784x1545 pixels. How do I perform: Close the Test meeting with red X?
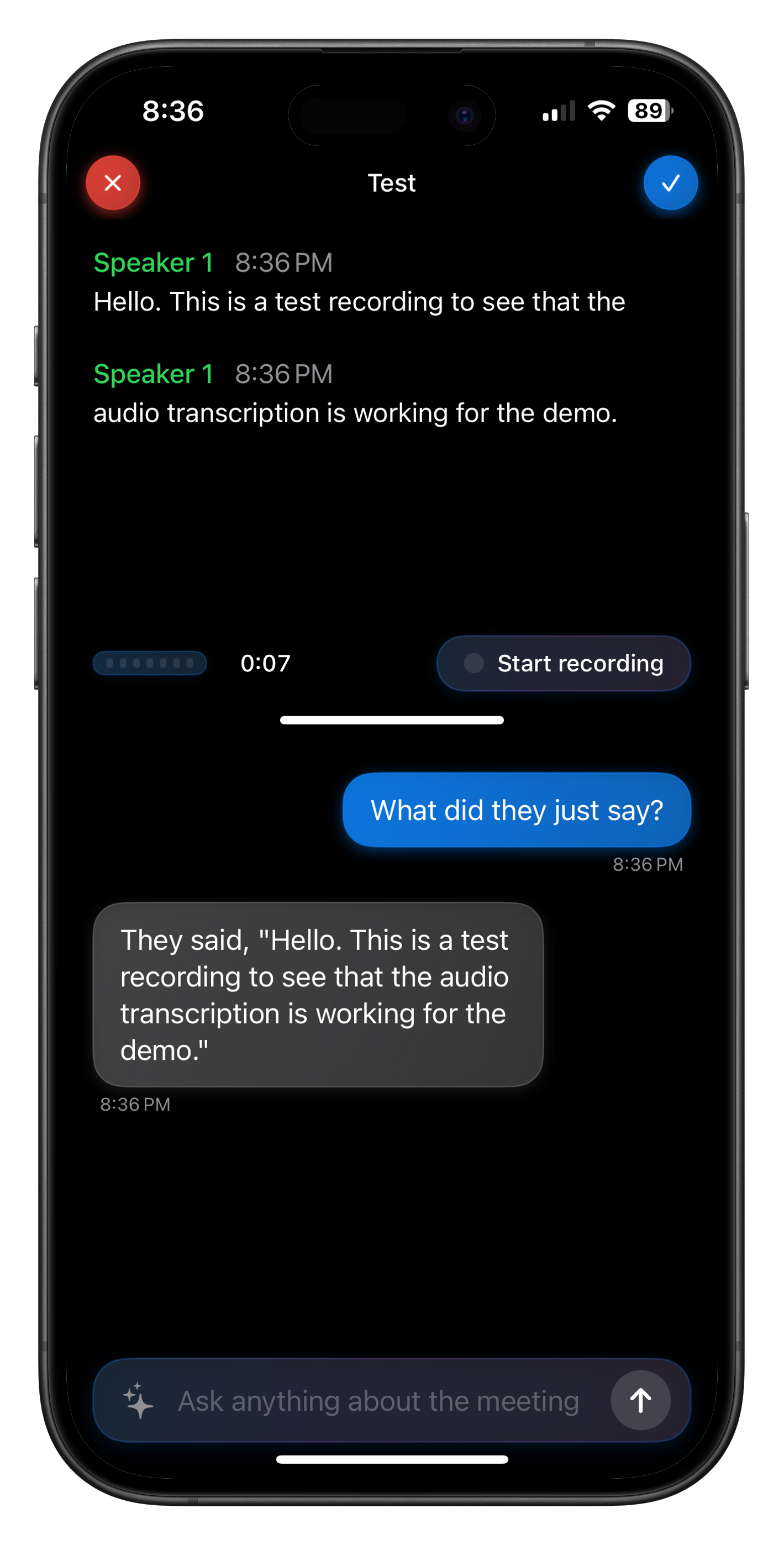[x=113, y=183]
